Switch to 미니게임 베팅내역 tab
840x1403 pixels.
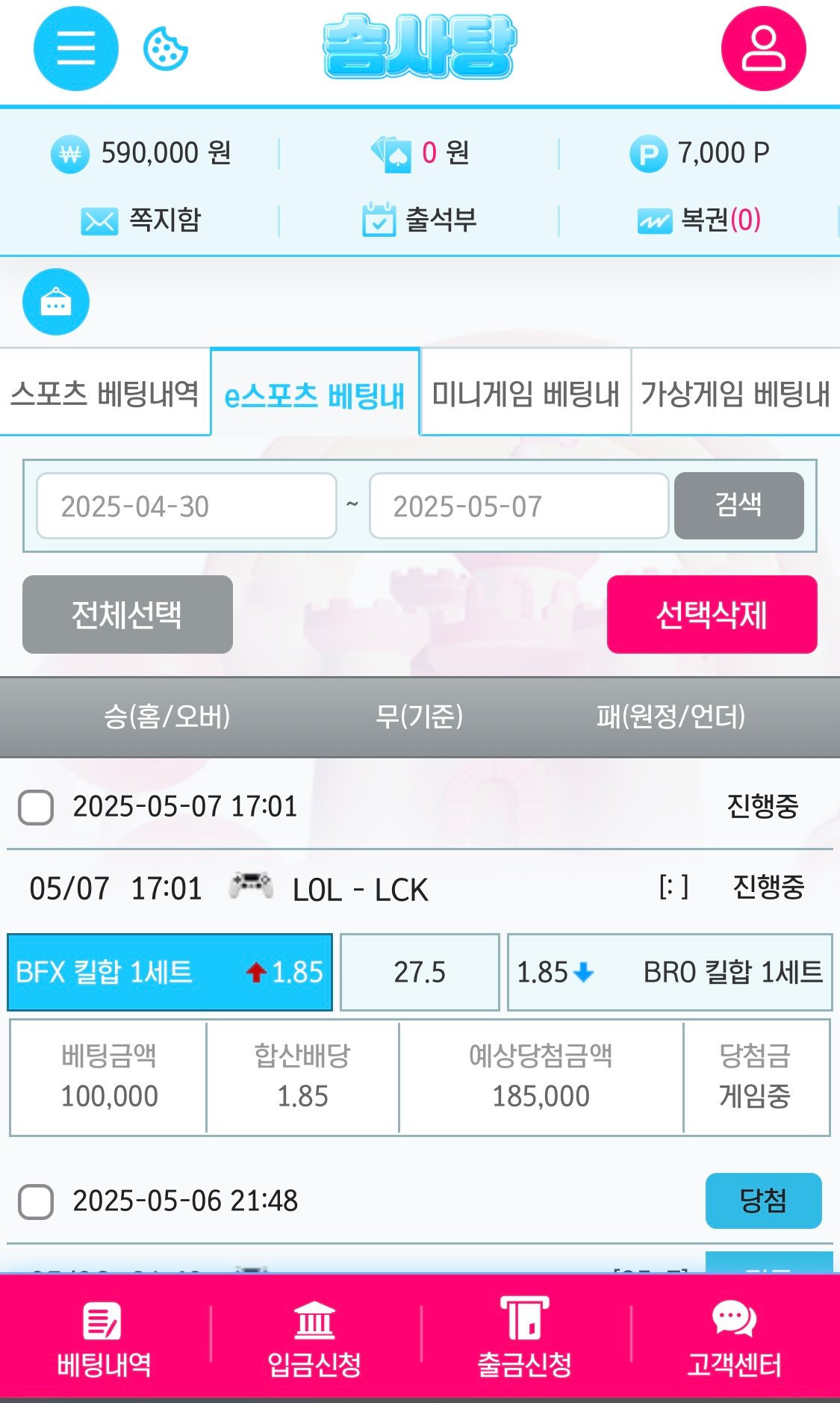(526, 393)
